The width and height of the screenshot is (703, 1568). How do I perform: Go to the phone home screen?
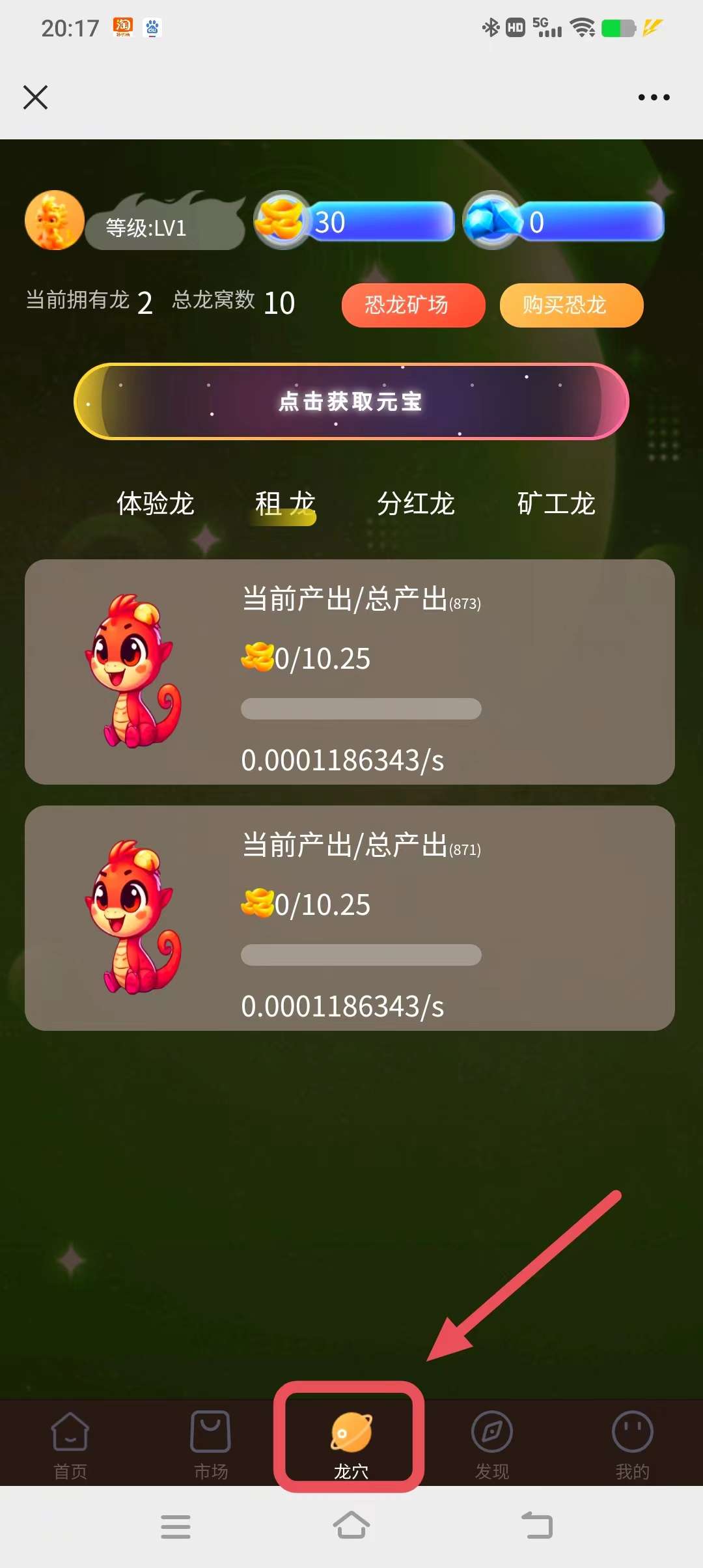click(x=351, y=1526)
